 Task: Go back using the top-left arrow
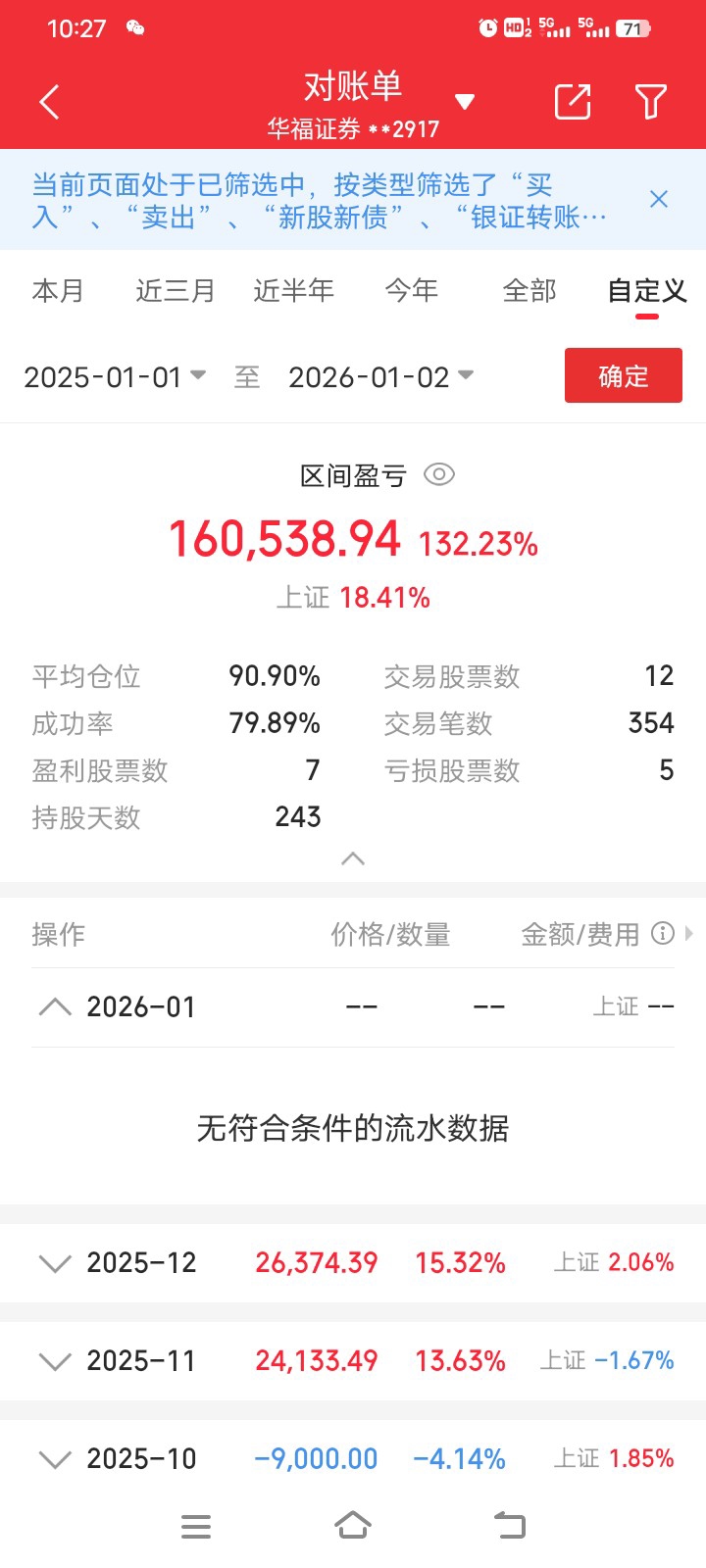pos(50,101)
